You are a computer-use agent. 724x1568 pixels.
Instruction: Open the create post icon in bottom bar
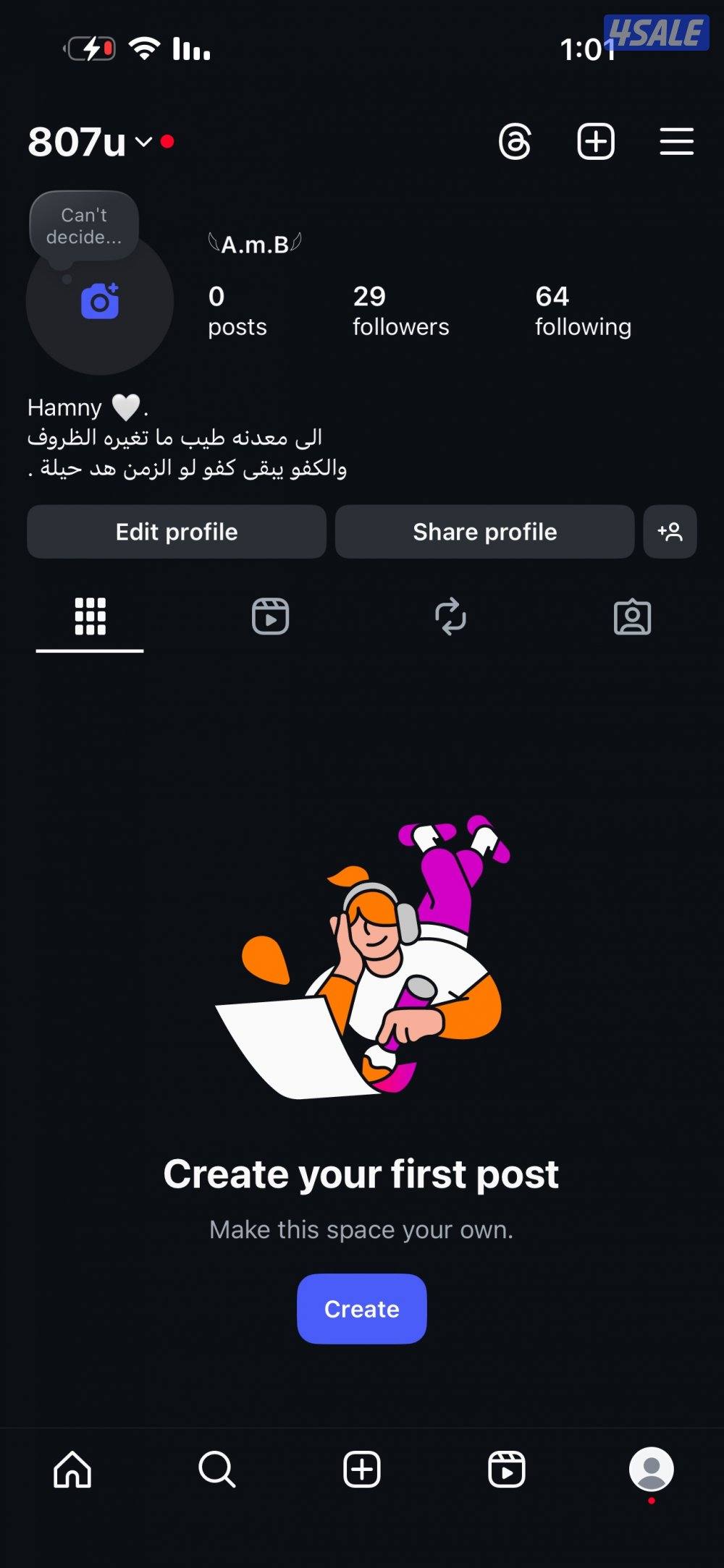pos(361,1471)
